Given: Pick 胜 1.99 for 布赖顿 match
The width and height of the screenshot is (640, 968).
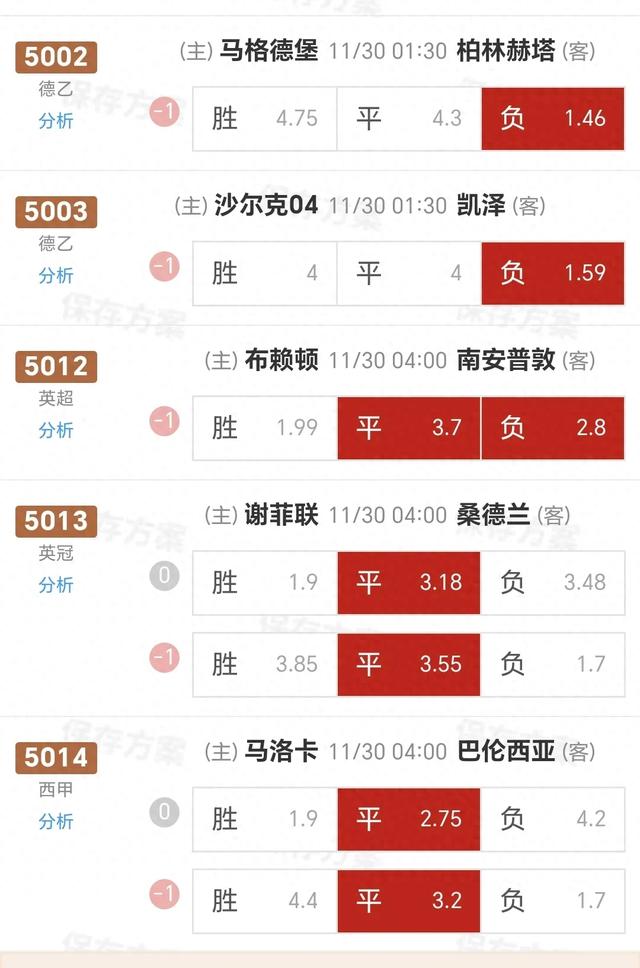Looking at the screenshot, I should point(265,428).
